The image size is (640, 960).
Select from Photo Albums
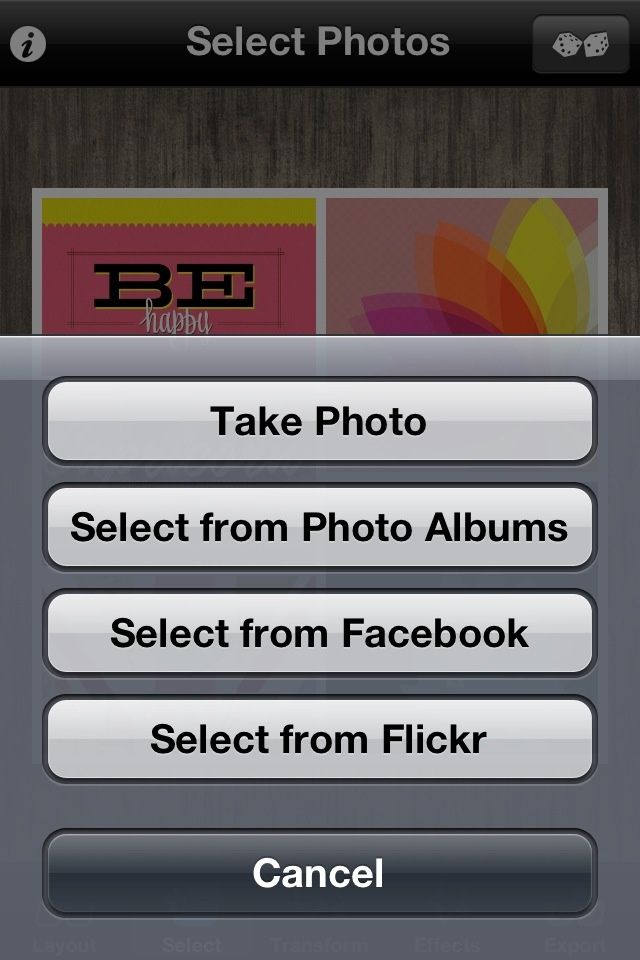(319, 527)
